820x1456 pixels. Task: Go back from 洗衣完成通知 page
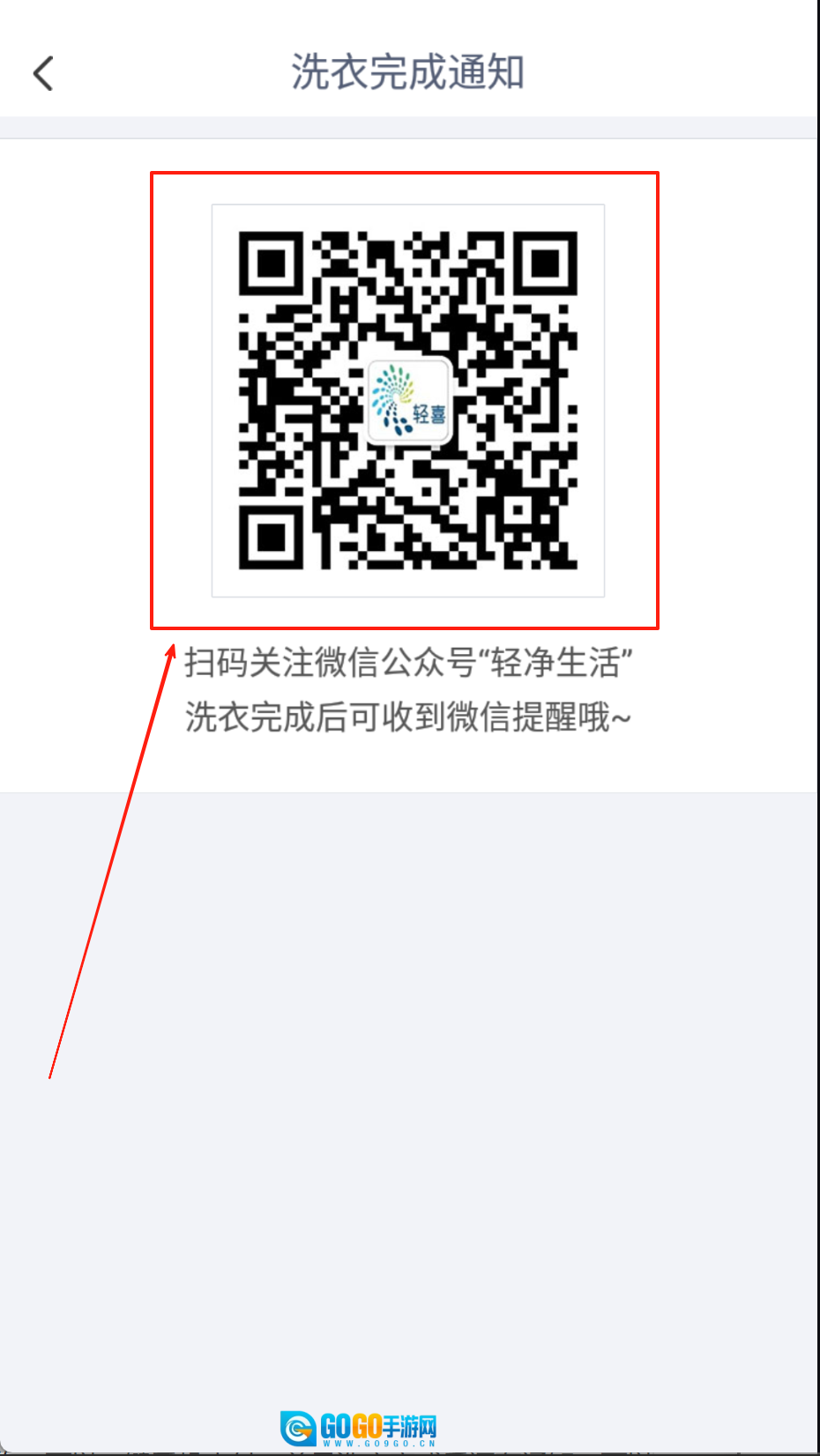click(x=42, y=73)
